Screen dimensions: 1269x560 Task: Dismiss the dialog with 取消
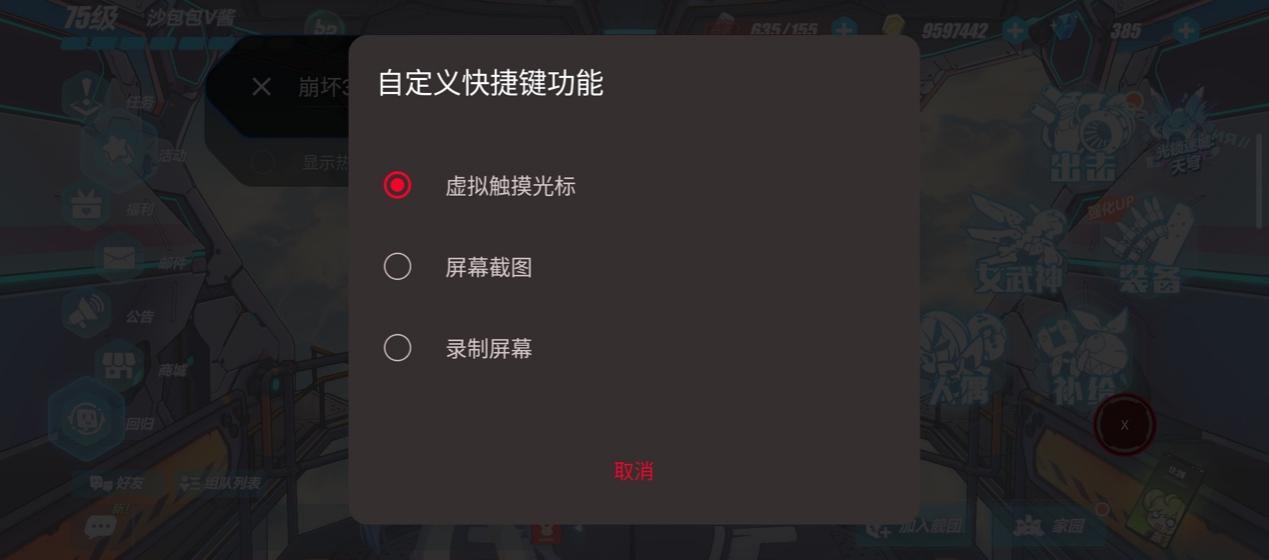click(633, 471)
